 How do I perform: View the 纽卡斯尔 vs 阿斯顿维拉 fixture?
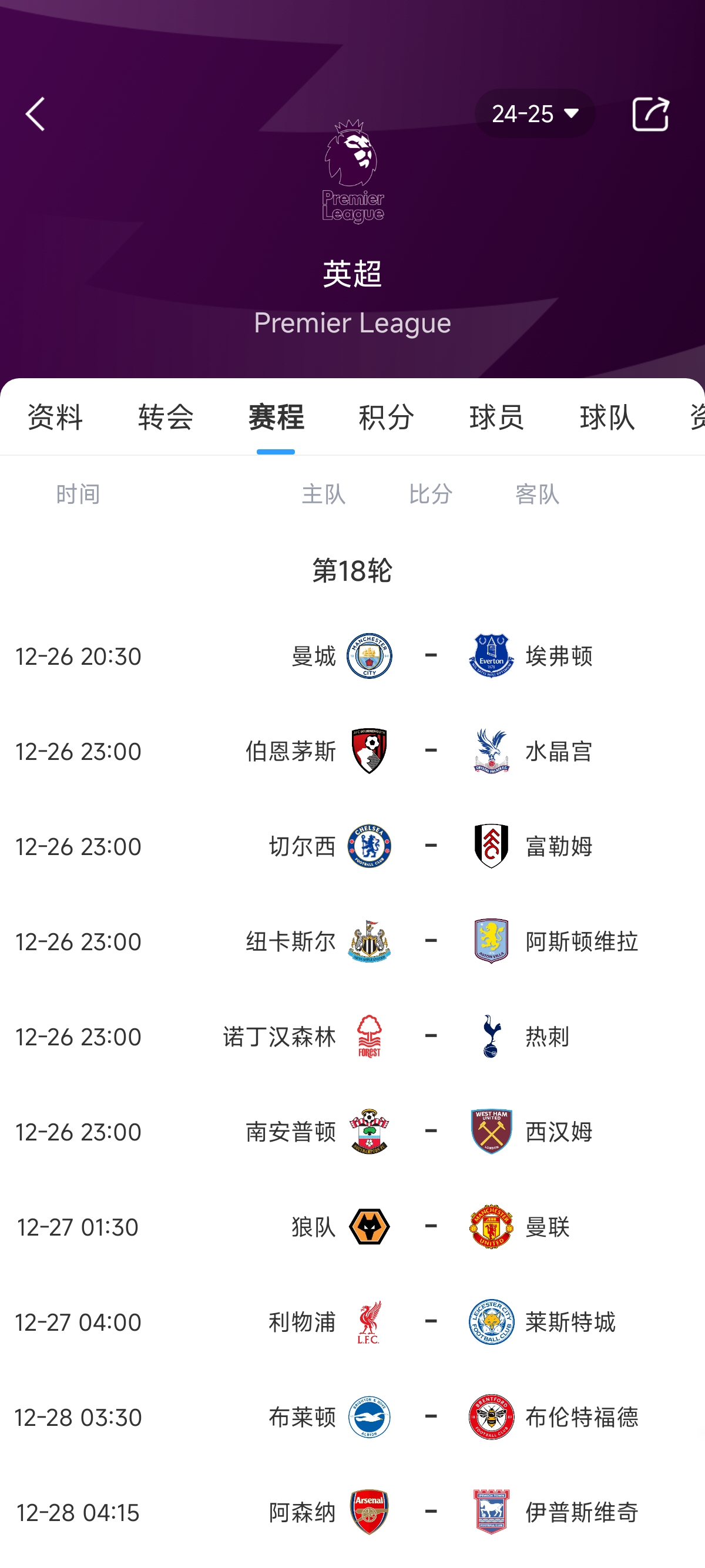(352, 941)
